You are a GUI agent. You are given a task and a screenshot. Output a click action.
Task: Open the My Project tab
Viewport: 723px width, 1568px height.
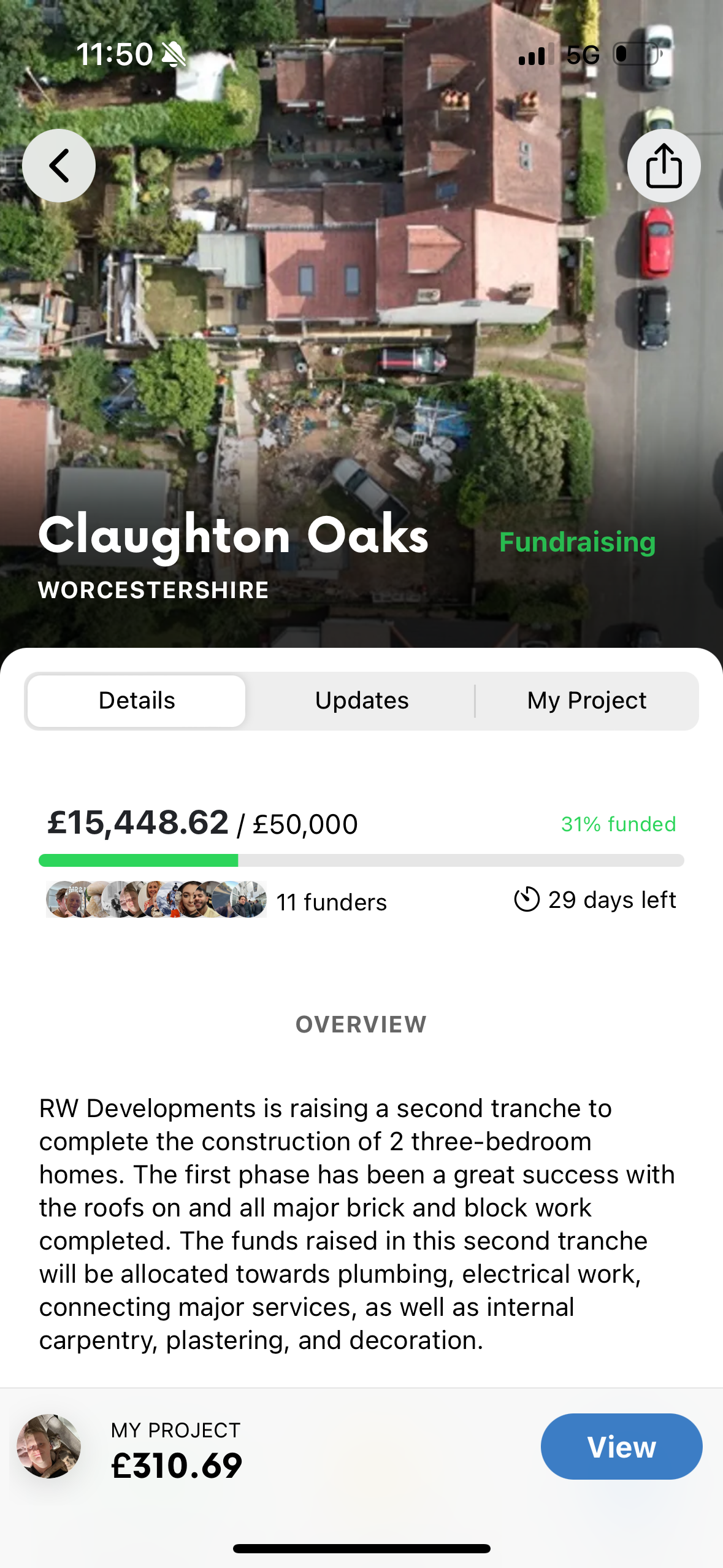[586, 700]
